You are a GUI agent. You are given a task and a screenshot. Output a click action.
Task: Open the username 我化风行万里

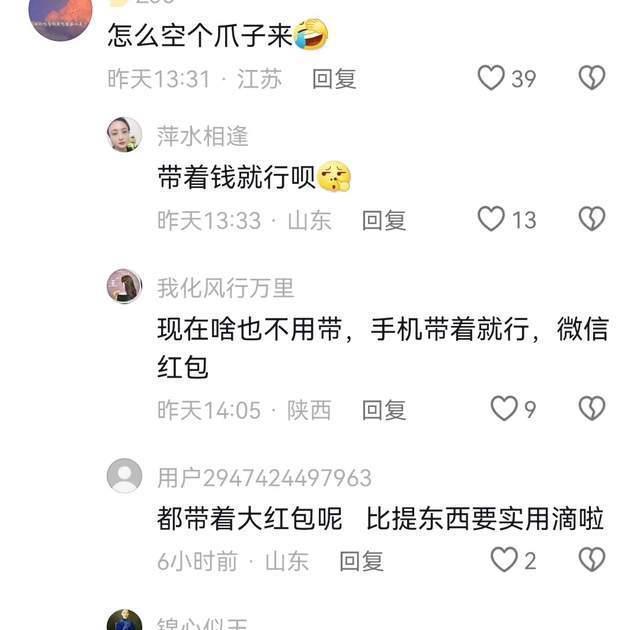[225, 288]
